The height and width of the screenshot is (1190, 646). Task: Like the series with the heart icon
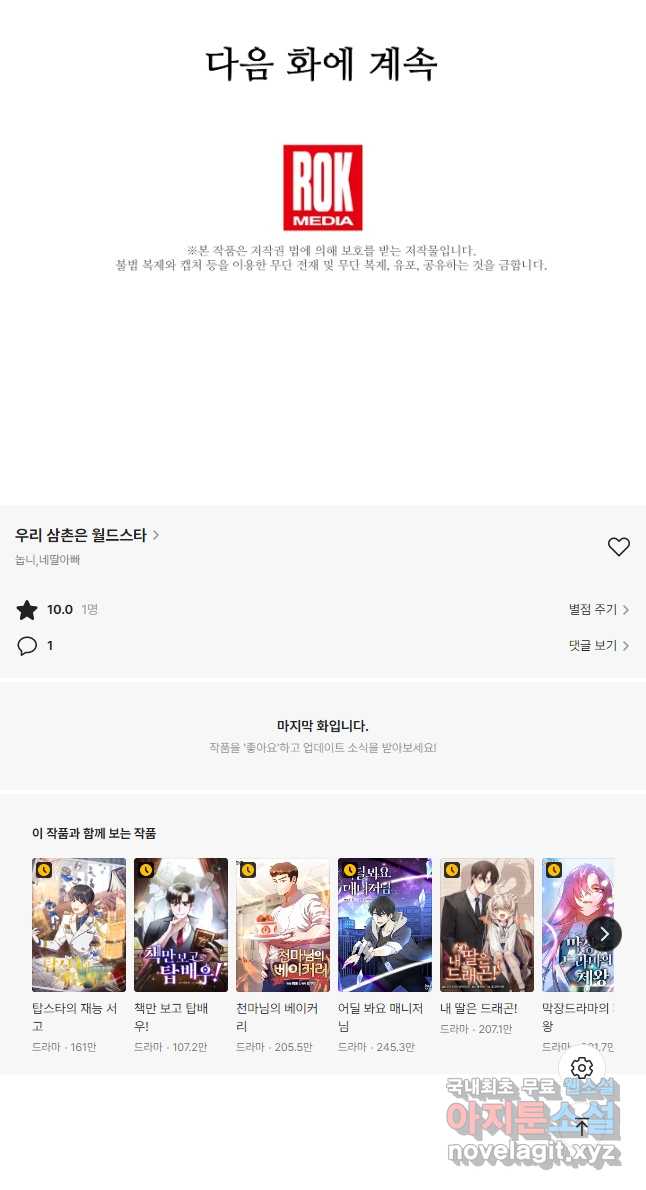(619, 546)
